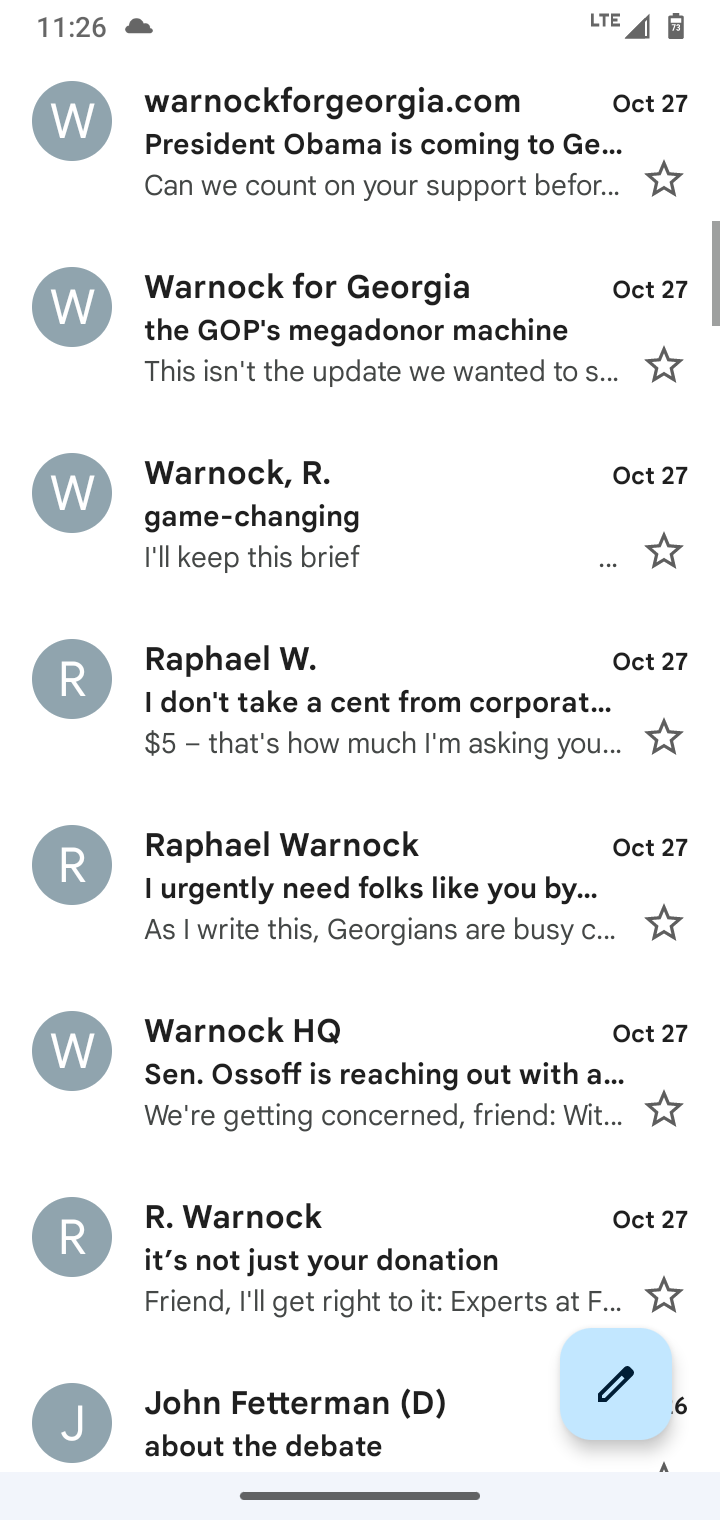
Task: Star the email from Raphael W.
Action: pos(663,738)
